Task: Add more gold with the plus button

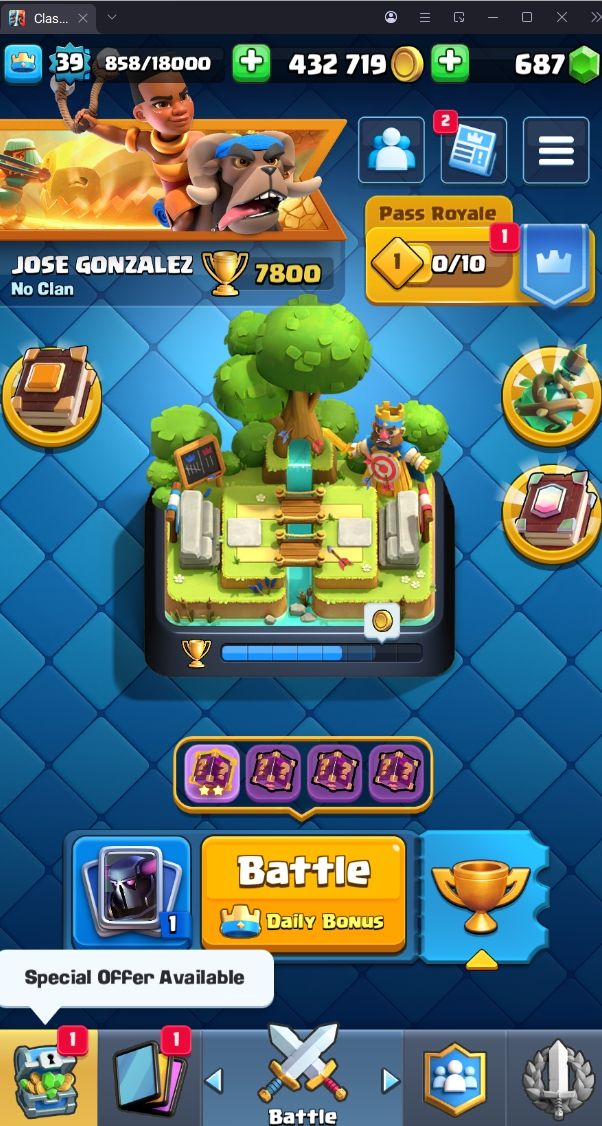Action: point(251,64)
